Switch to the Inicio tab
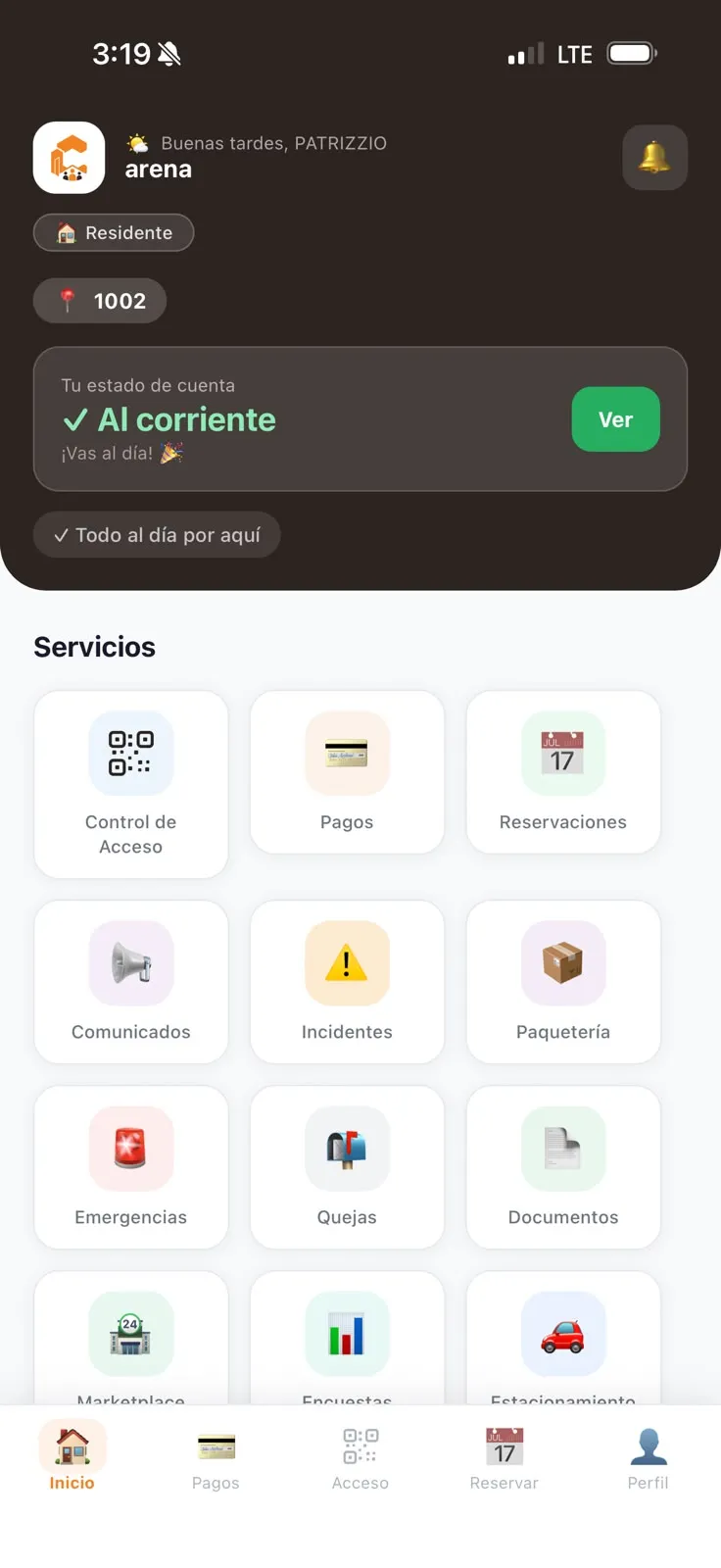721x1568 pixels. pos(72,1457)
